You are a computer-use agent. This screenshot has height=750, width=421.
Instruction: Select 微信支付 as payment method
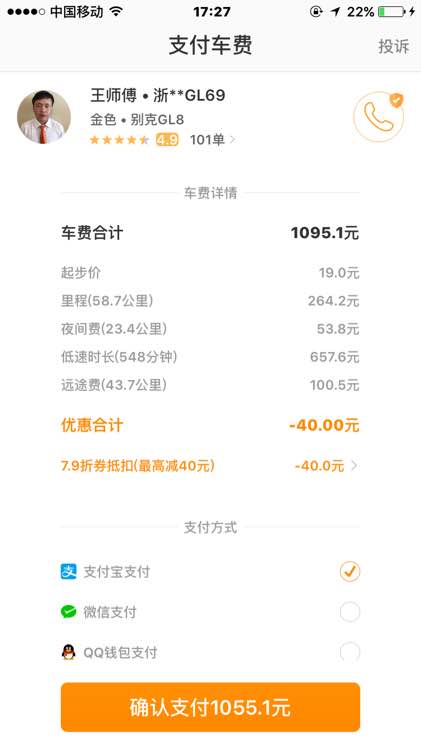tap(210, 612)
